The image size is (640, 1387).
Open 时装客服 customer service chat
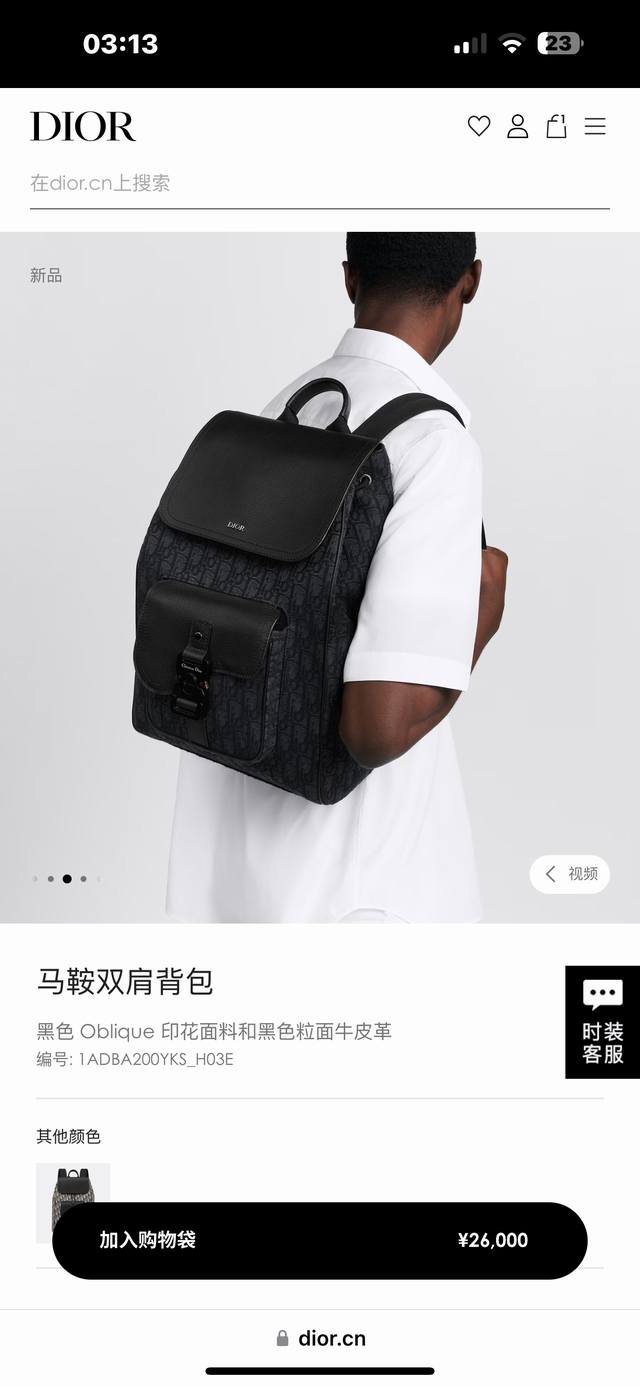pos(602,1022)
